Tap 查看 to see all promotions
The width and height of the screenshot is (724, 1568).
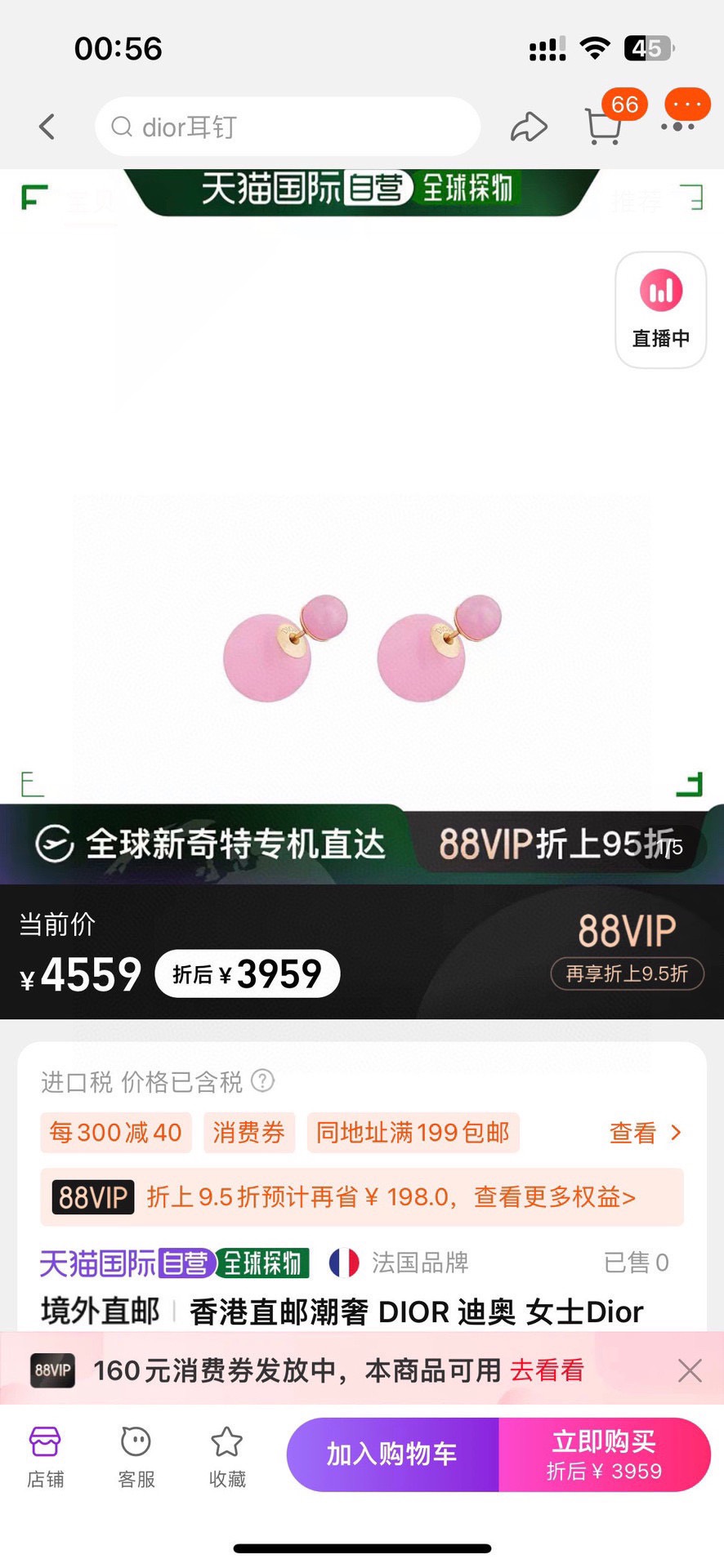coord(646,1133)
